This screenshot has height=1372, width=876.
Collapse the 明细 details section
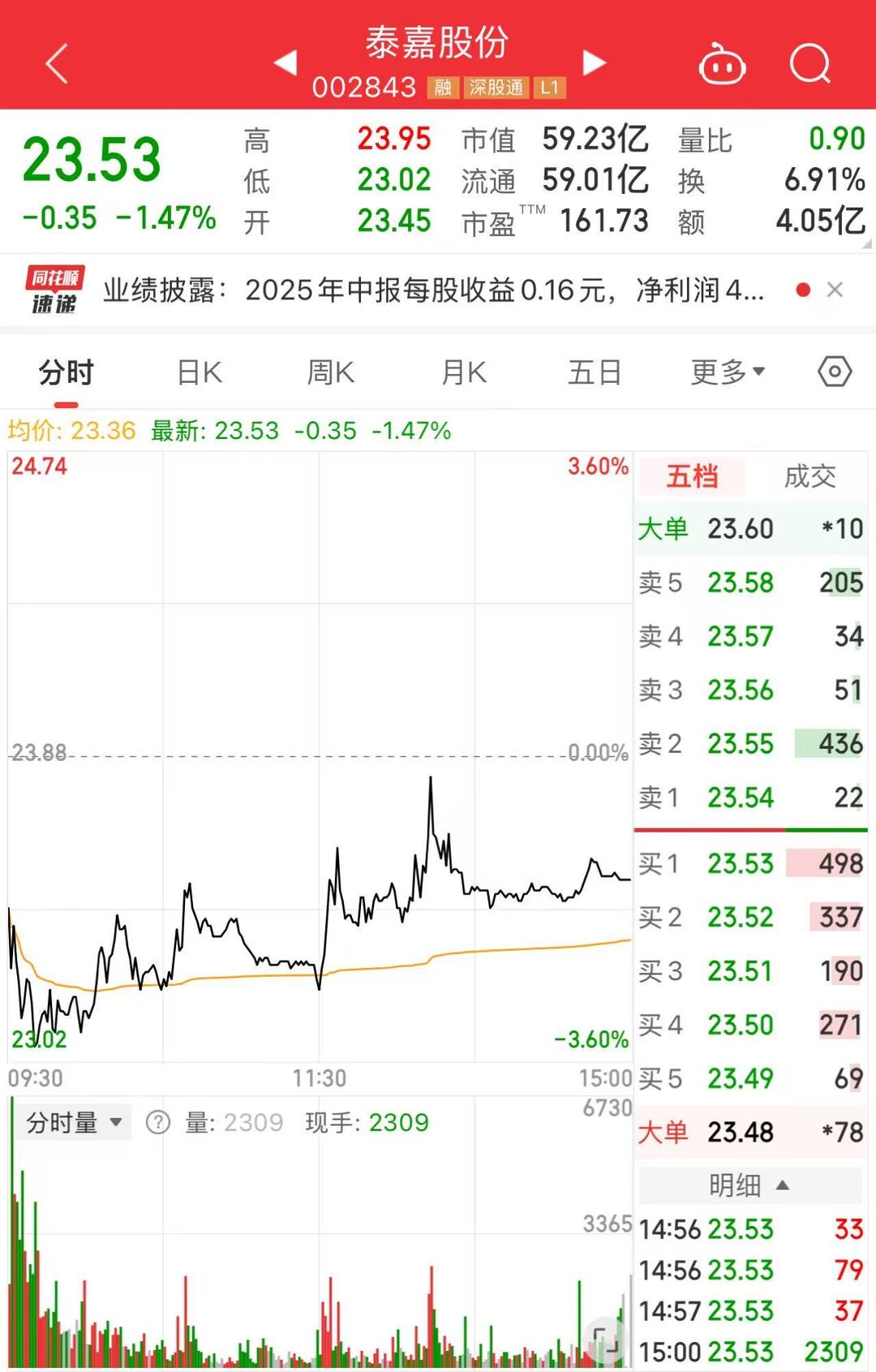749,1185
